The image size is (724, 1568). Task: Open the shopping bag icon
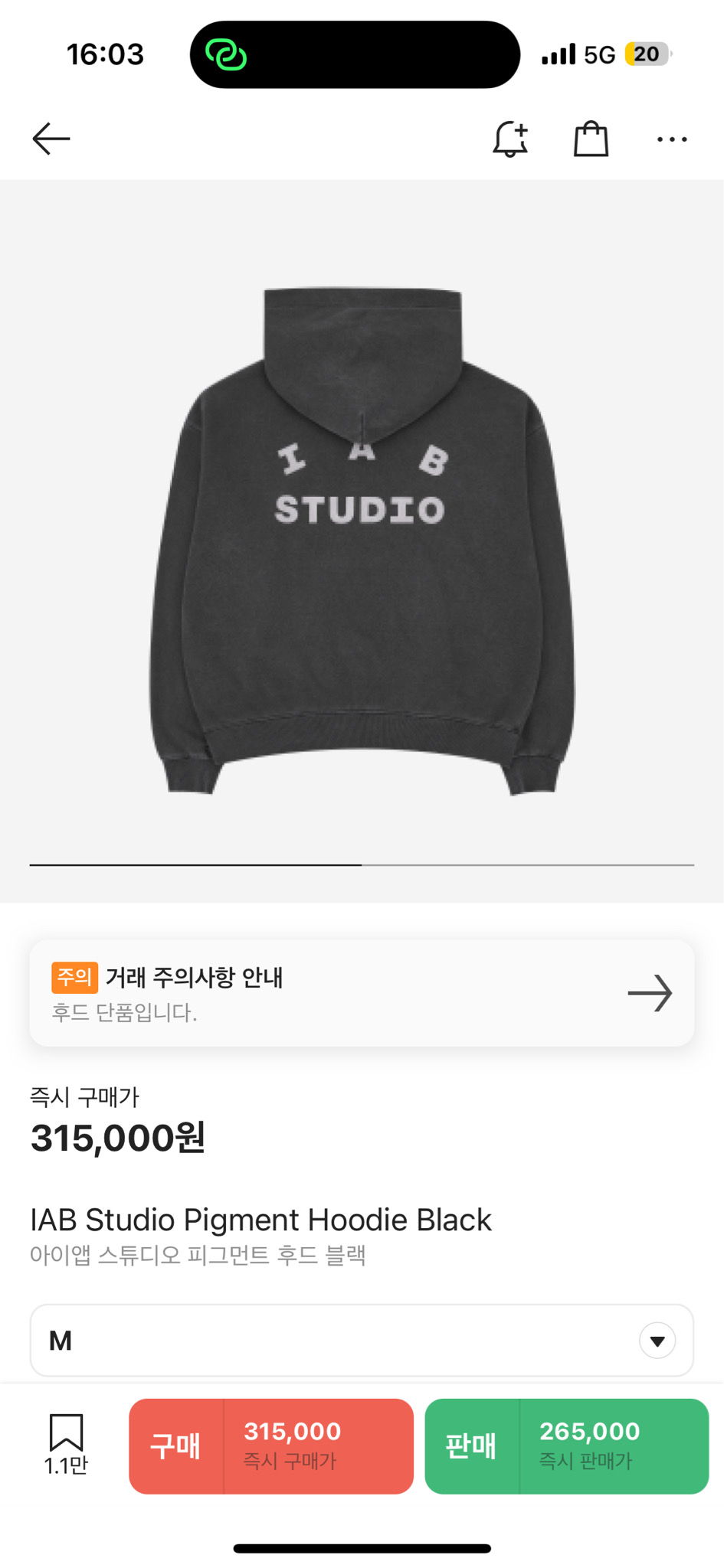pyautogui.click(x=590, y=139)
